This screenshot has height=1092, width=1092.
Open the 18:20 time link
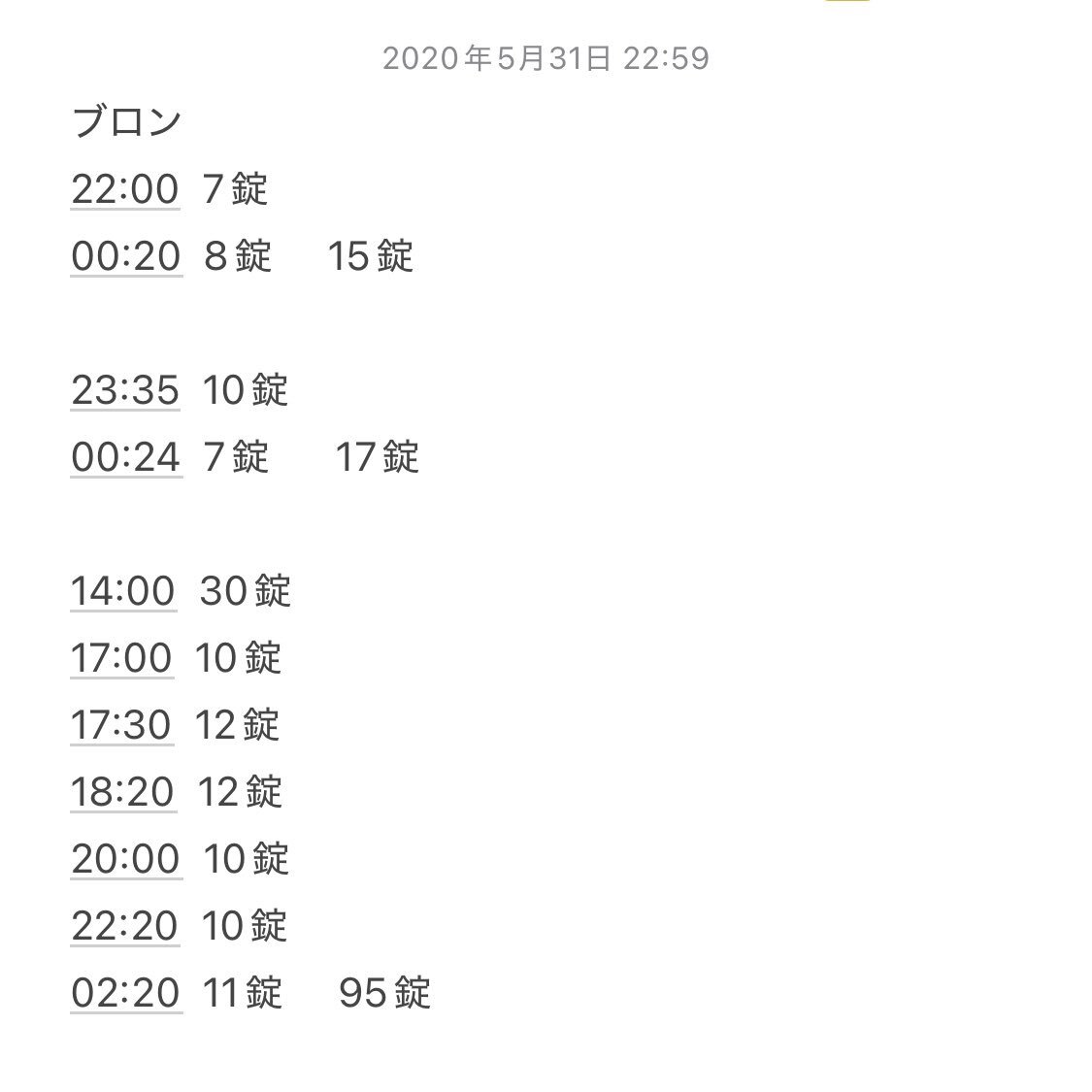122,792
